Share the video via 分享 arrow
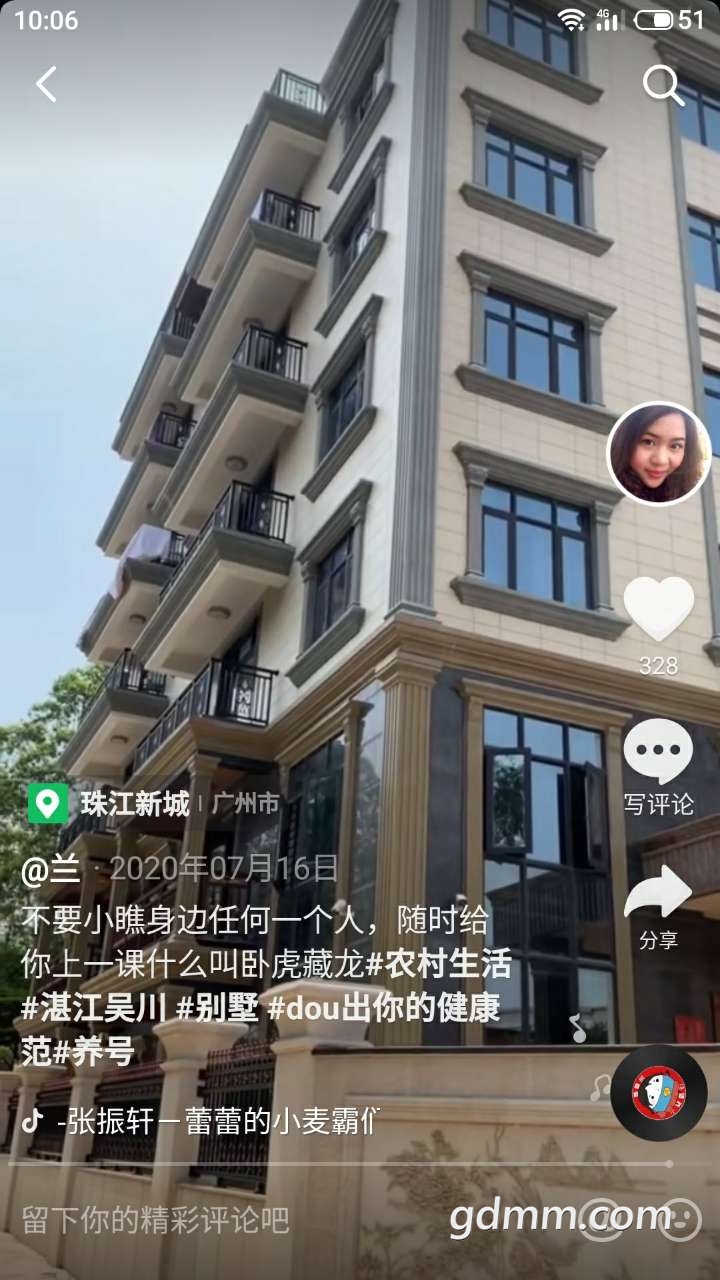 658,895
